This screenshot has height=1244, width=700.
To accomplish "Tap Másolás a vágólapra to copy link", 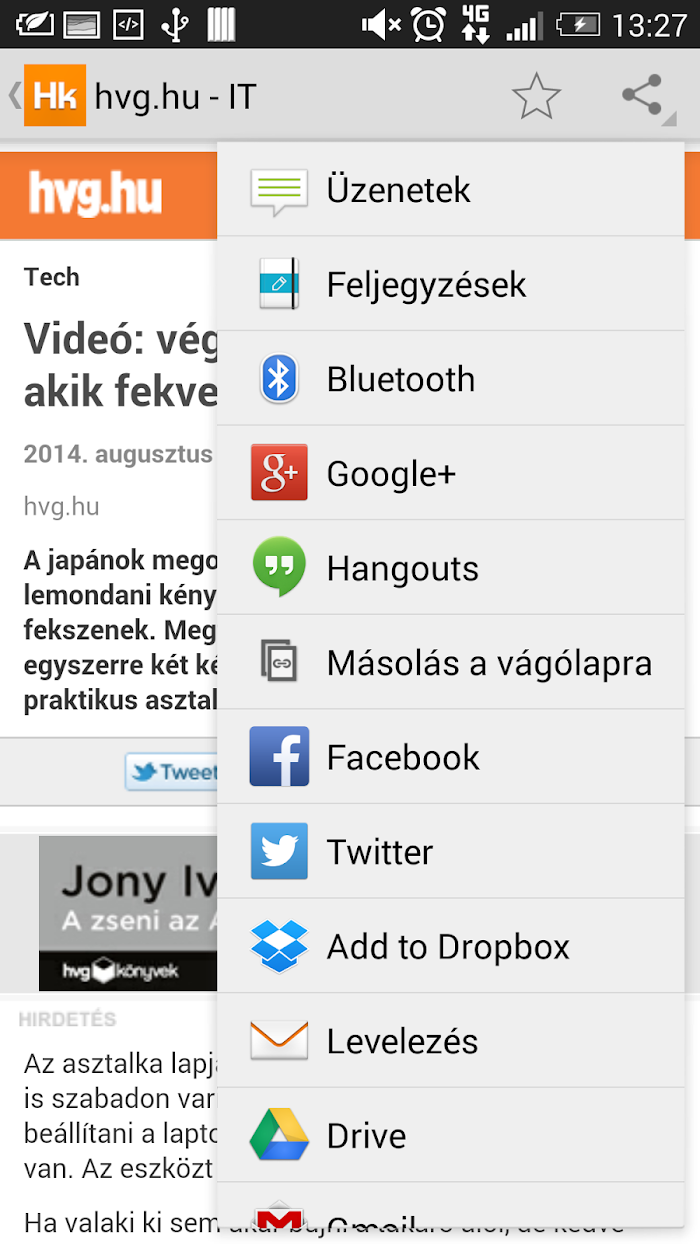I will tap(451, 662).
